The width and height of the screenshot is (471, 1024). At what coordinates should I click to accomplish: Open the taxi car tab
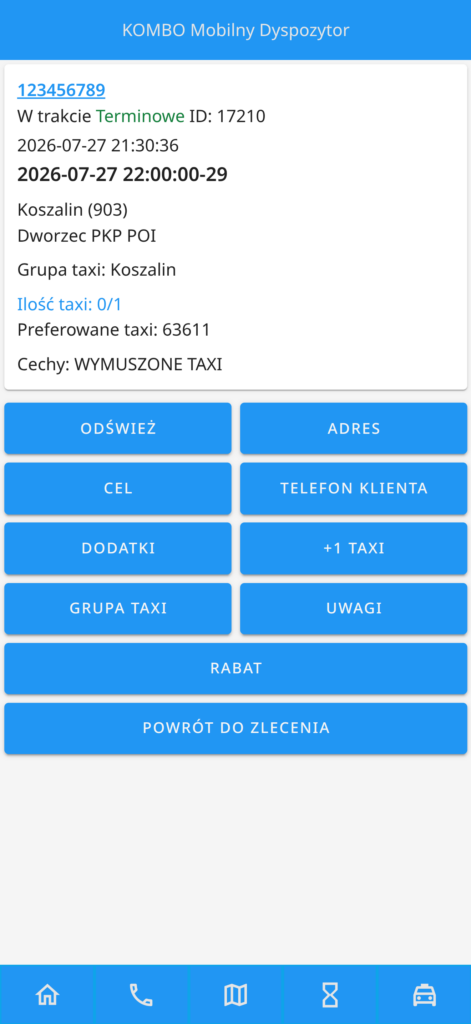424,995
